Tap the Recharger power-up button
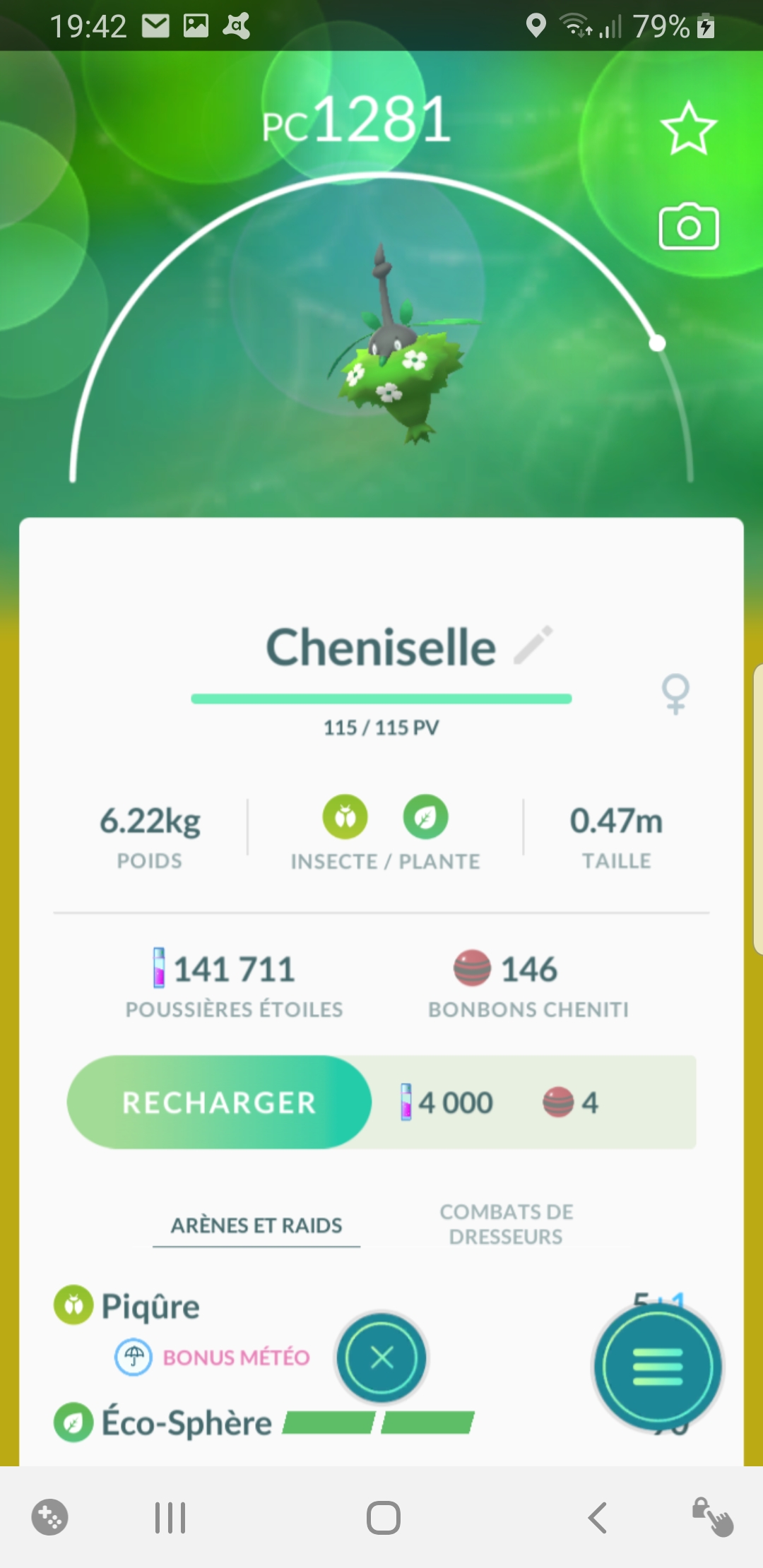Screen dimensions: 763x1568 pos(219,1102)
